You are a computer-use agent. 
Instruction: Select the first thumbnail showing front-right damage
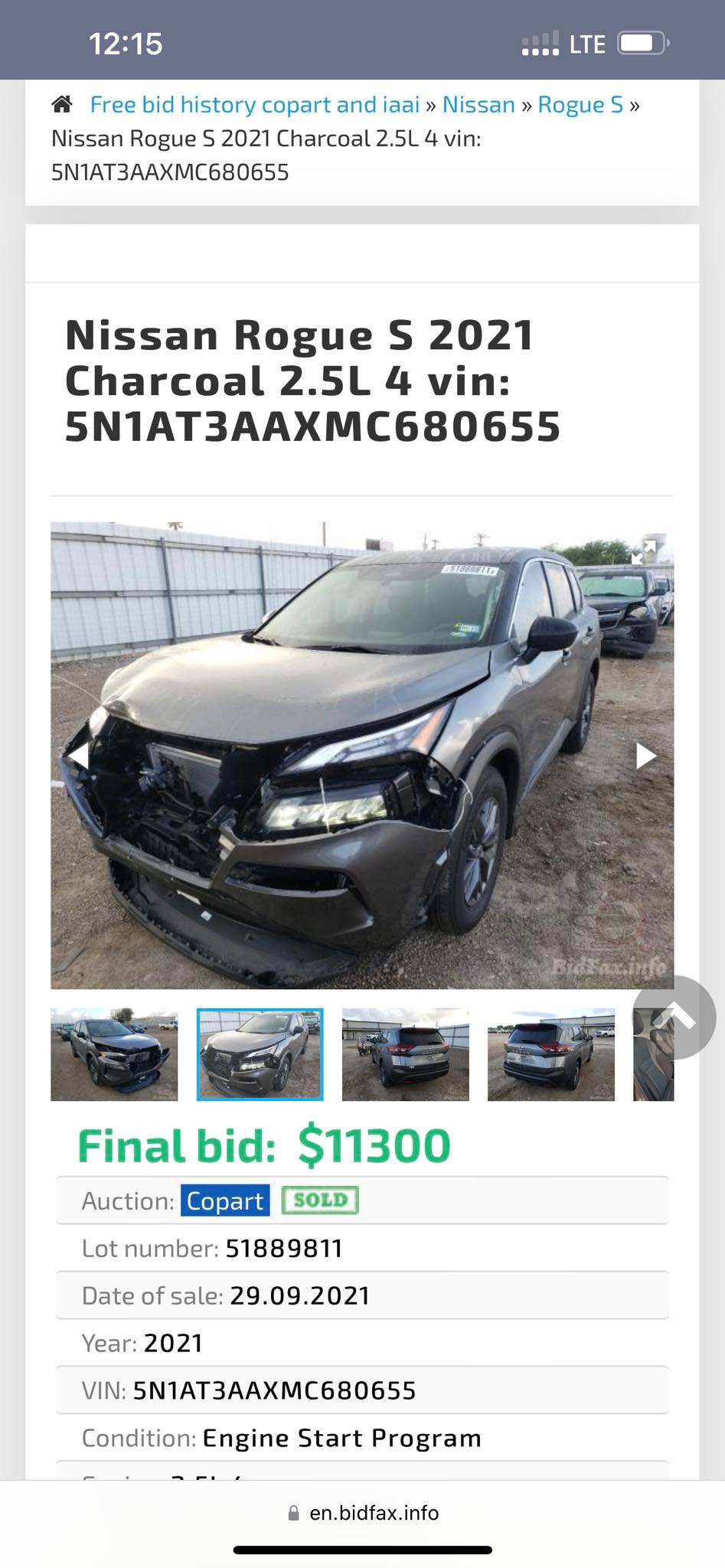coord(114,1054)
